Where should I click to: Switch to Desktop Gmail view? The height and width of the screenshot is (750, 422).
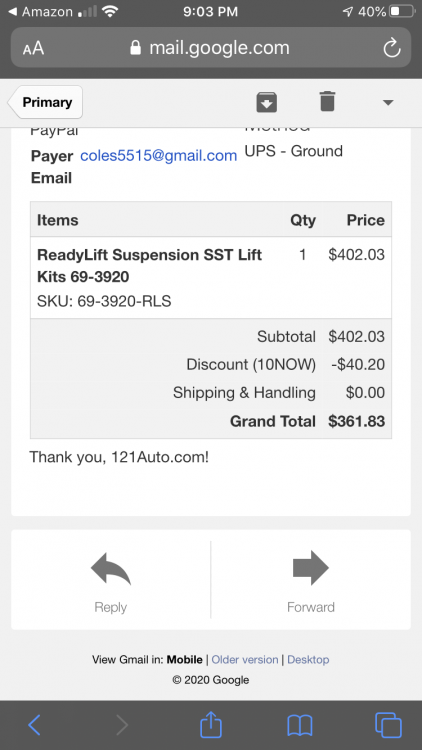(x=308, y=660)
